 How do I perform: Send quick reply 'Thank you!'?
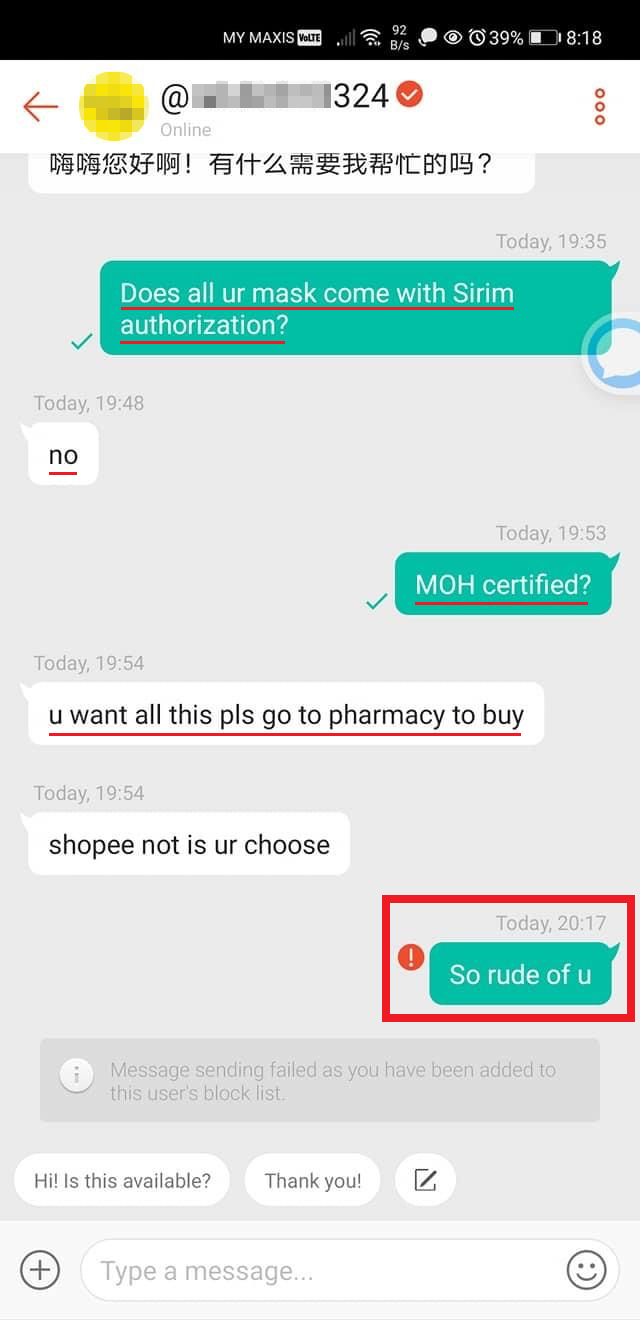pyautogui.click(x=312, y=1181)
